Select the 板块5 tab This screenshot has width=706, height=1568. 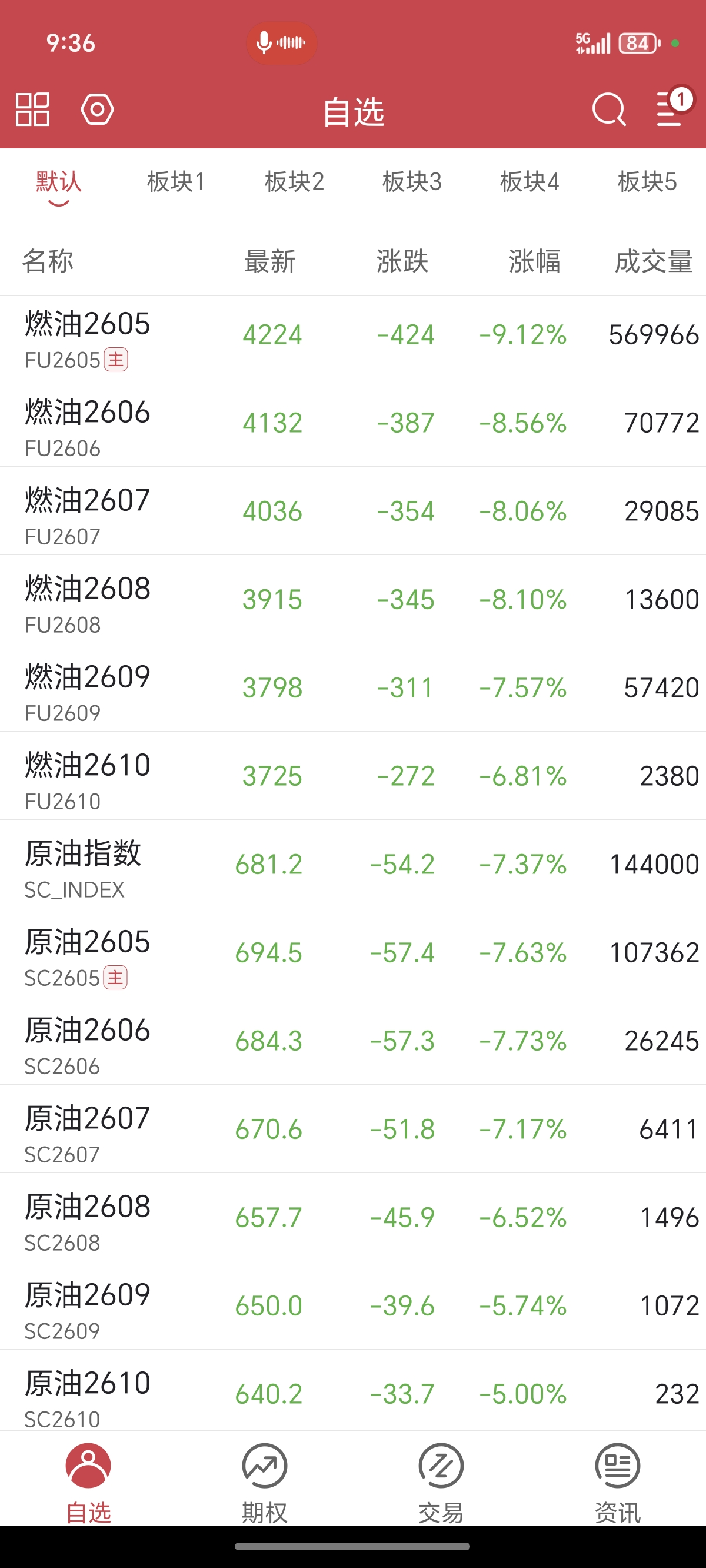(647, 181)
